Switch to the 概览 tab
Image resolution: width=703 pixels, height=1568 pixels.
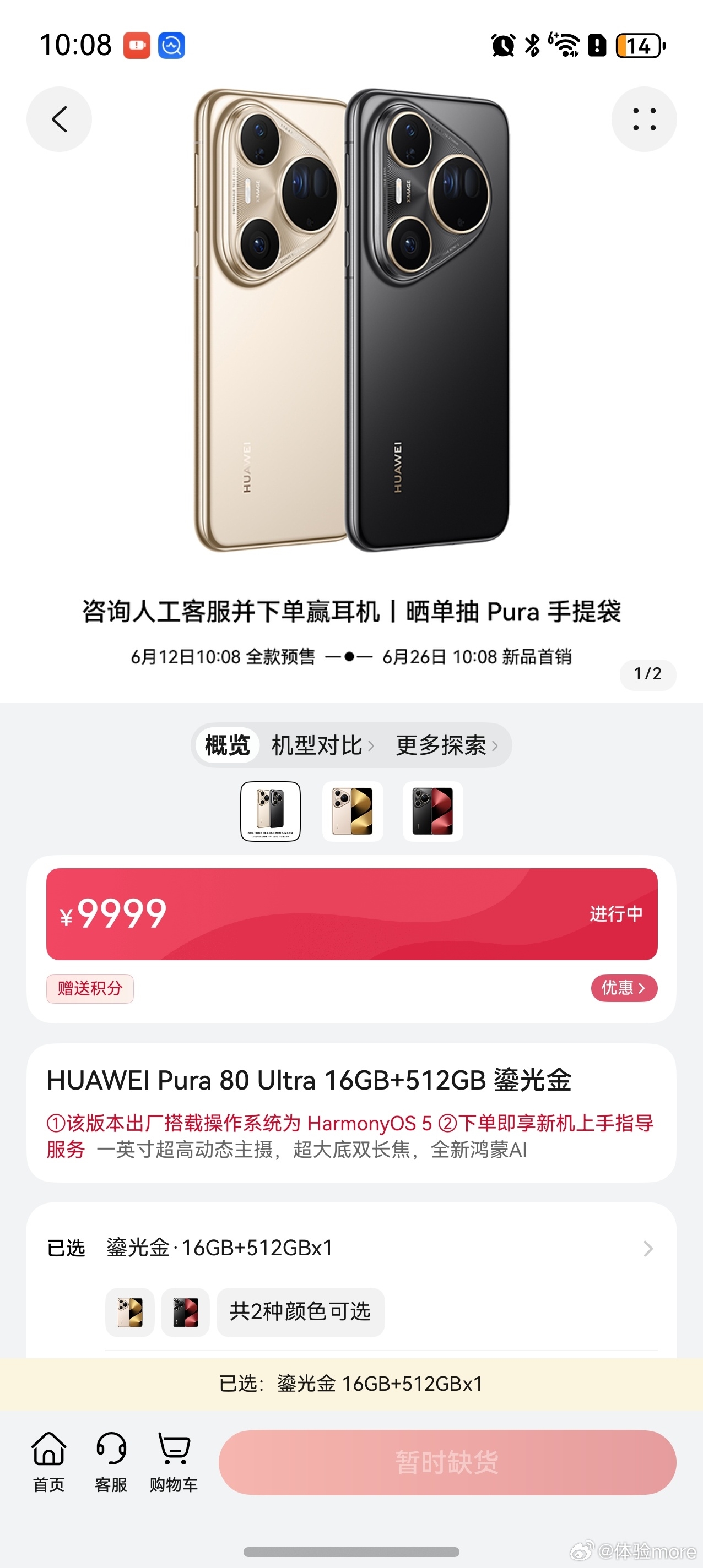coord(227,745)
